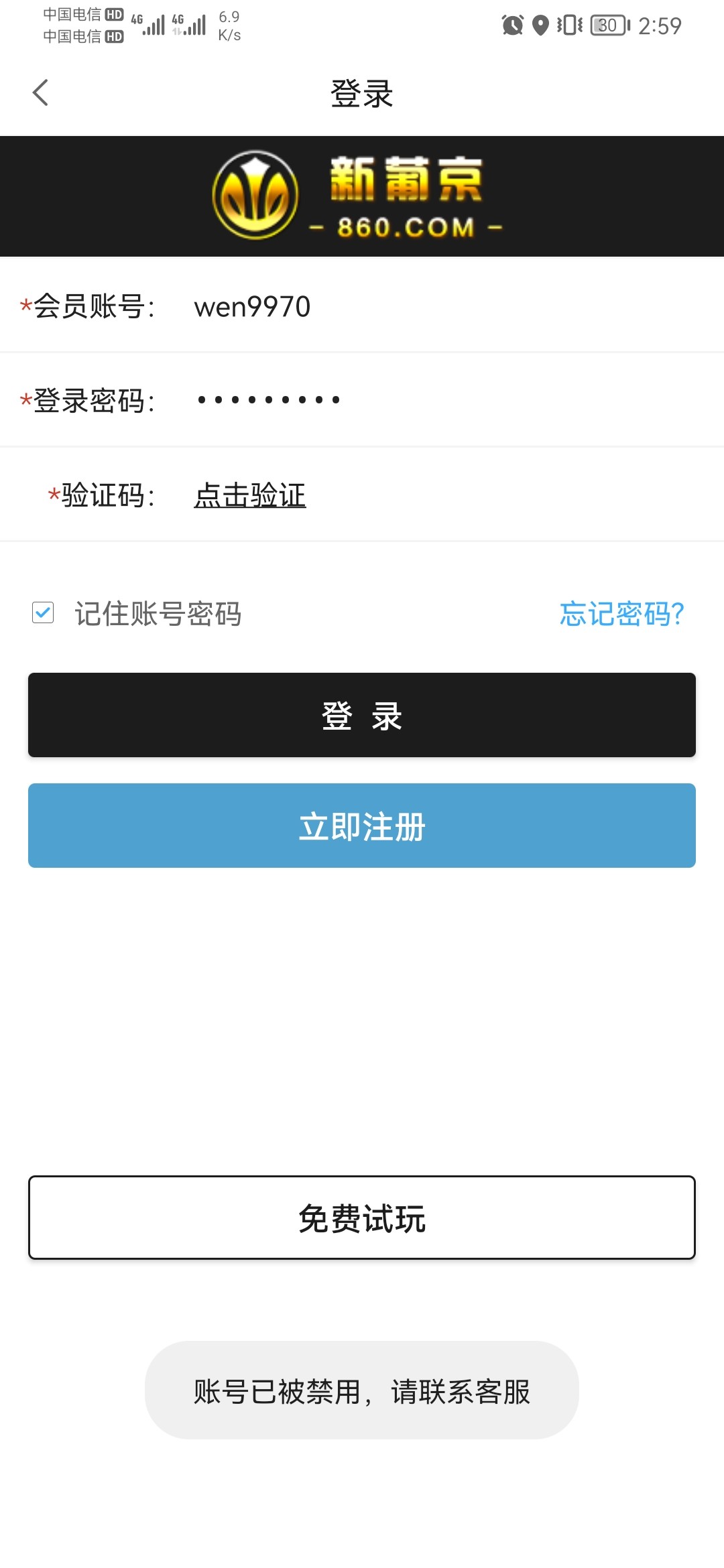Tap 点击验证 to verify captcha

click(x=250, y=496)
